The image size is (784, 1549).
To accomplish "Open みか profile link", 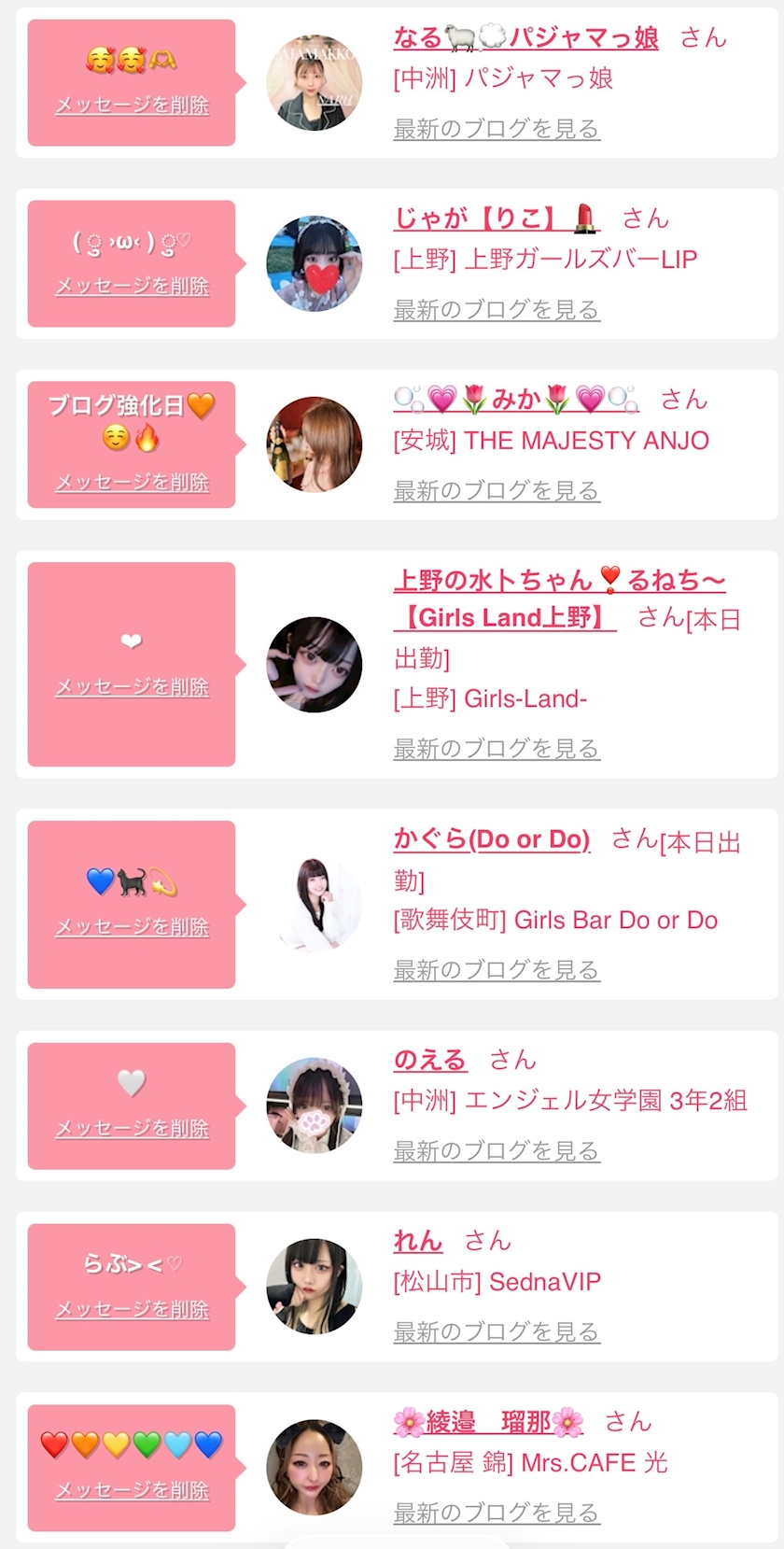I will click(516, 401).
